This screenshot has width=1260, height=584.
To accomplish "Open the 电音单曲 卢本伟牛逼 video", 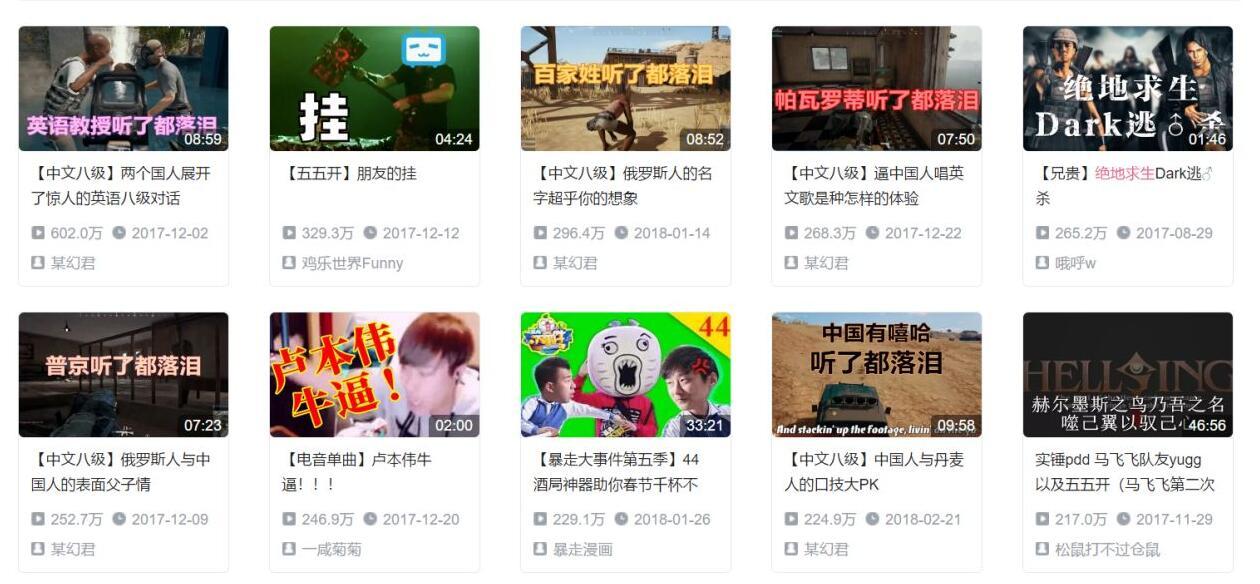I will (374, 375).
